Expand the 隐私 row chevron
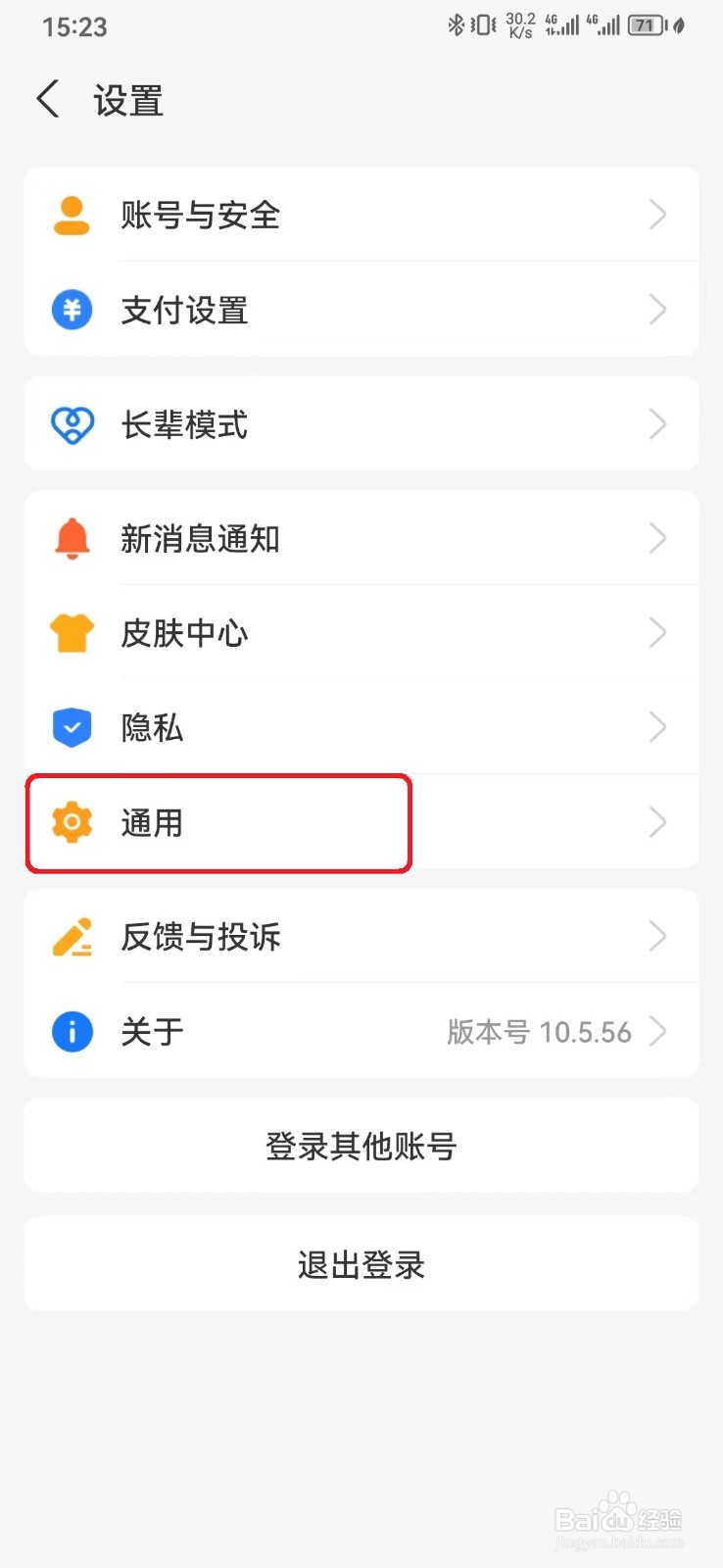This screenshot has height=1568, width=723. pyautogui.click(x=657, y=726)
